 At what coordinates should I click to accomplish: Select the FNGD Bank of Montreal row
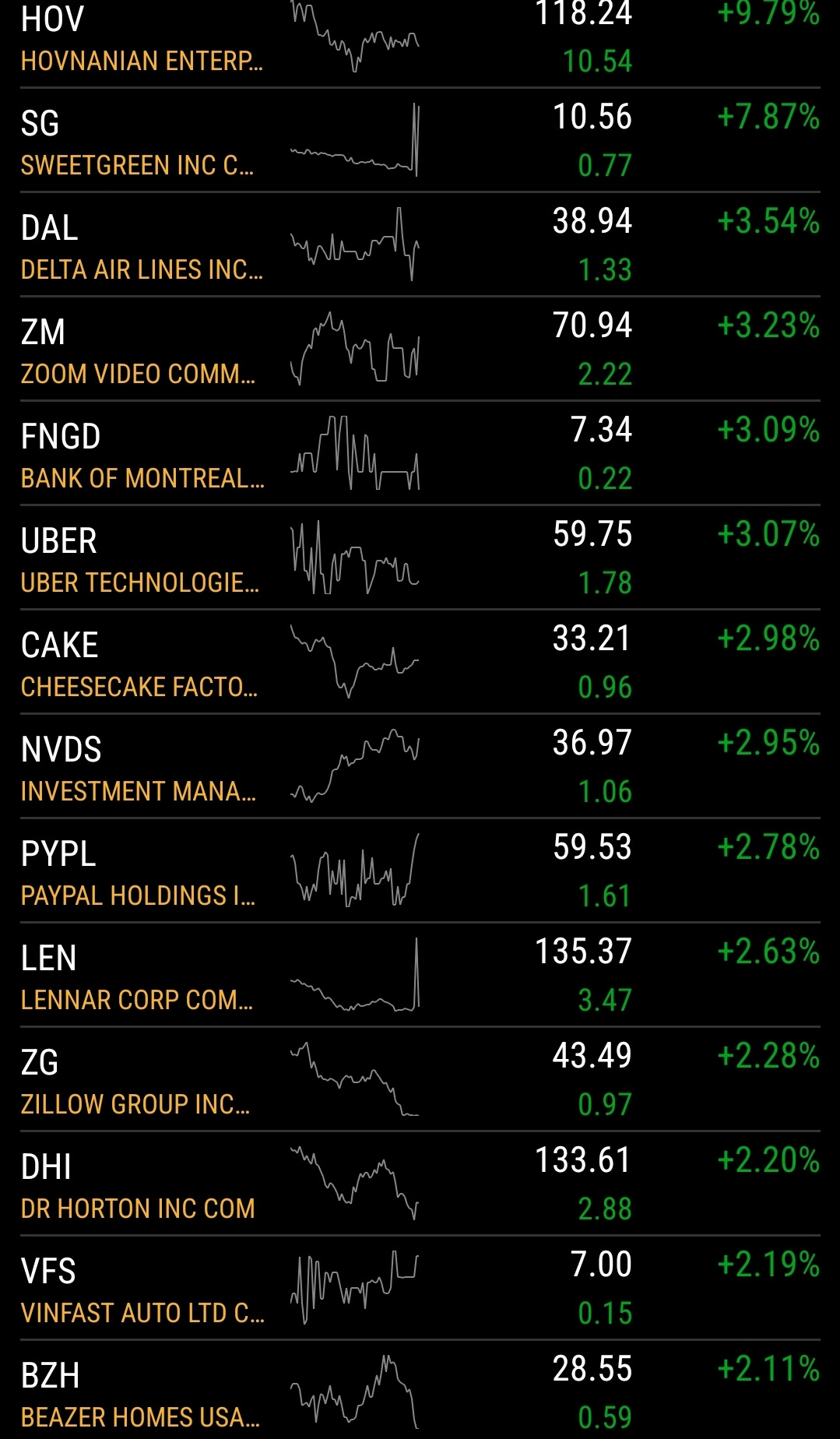click(x=420, y=453)
